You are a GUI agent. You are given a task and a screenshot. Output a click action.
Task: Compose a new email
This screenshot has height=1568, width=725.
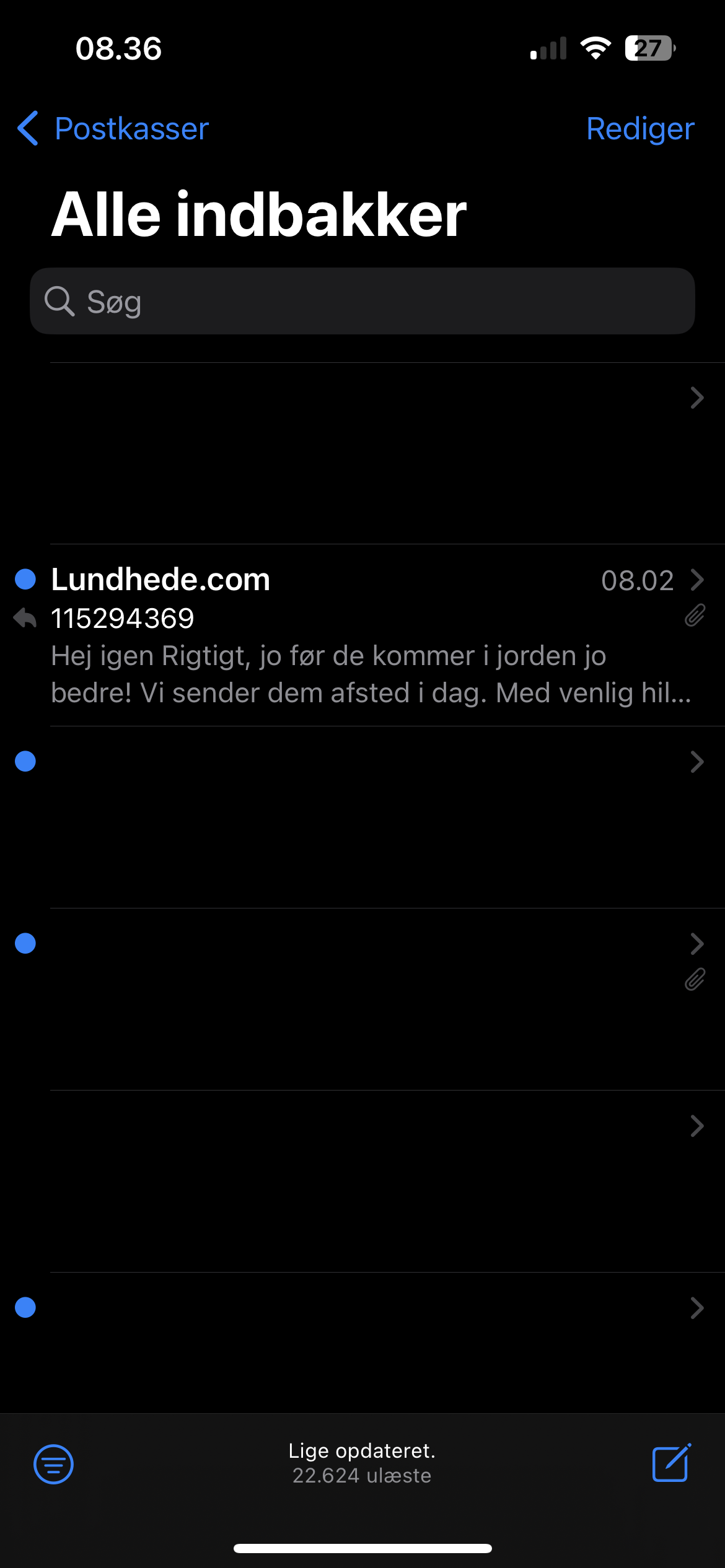tap(671, 1463)
